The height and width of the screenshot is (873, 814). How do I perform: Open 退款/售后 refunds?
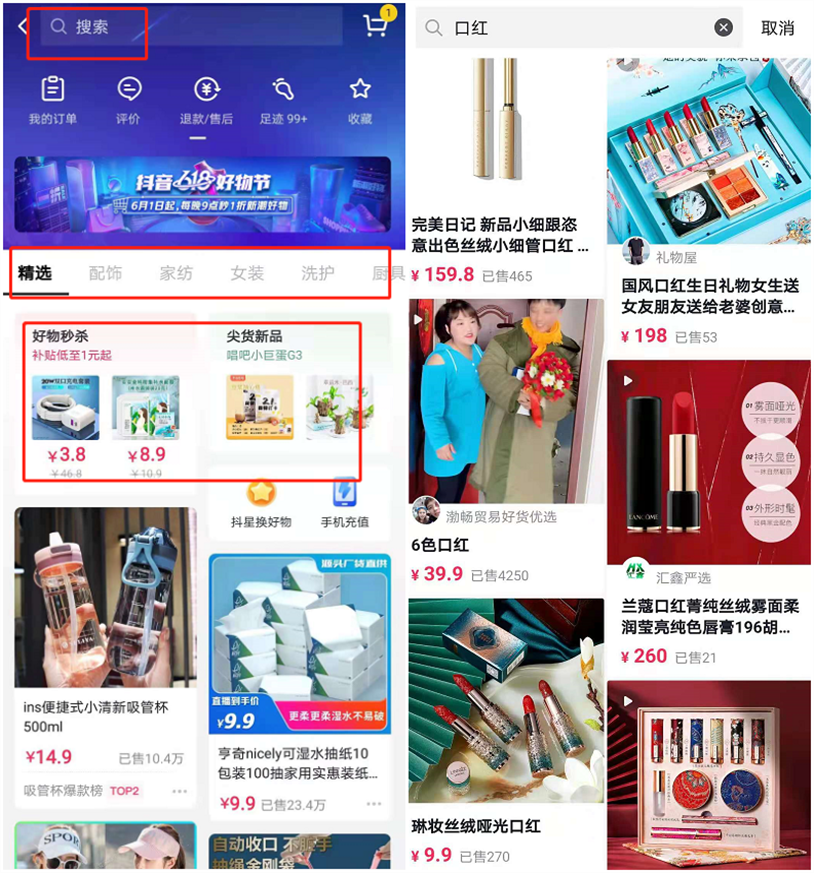point(205,101)
